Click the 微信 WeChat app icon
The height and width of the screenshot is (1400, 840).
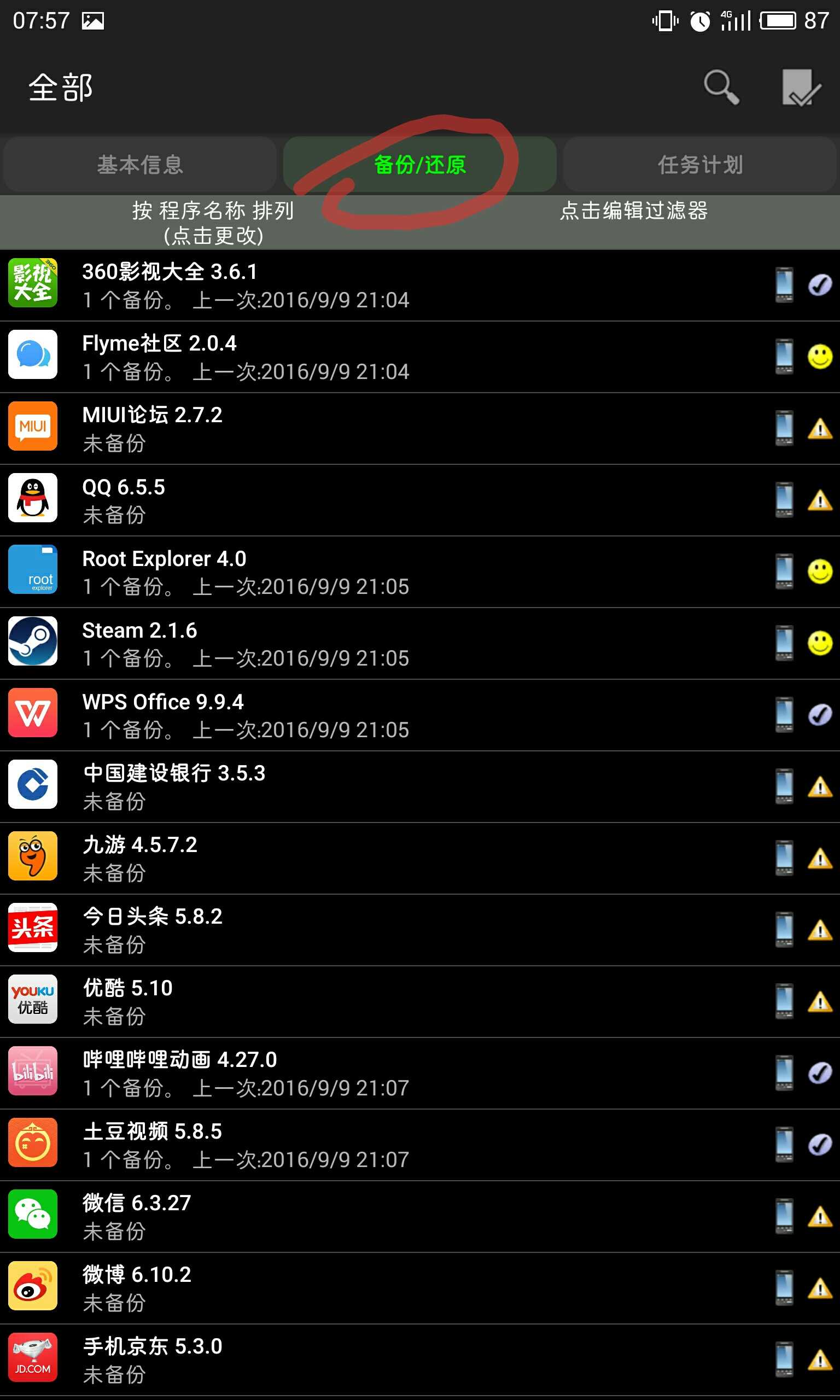tap(32, 1215)
